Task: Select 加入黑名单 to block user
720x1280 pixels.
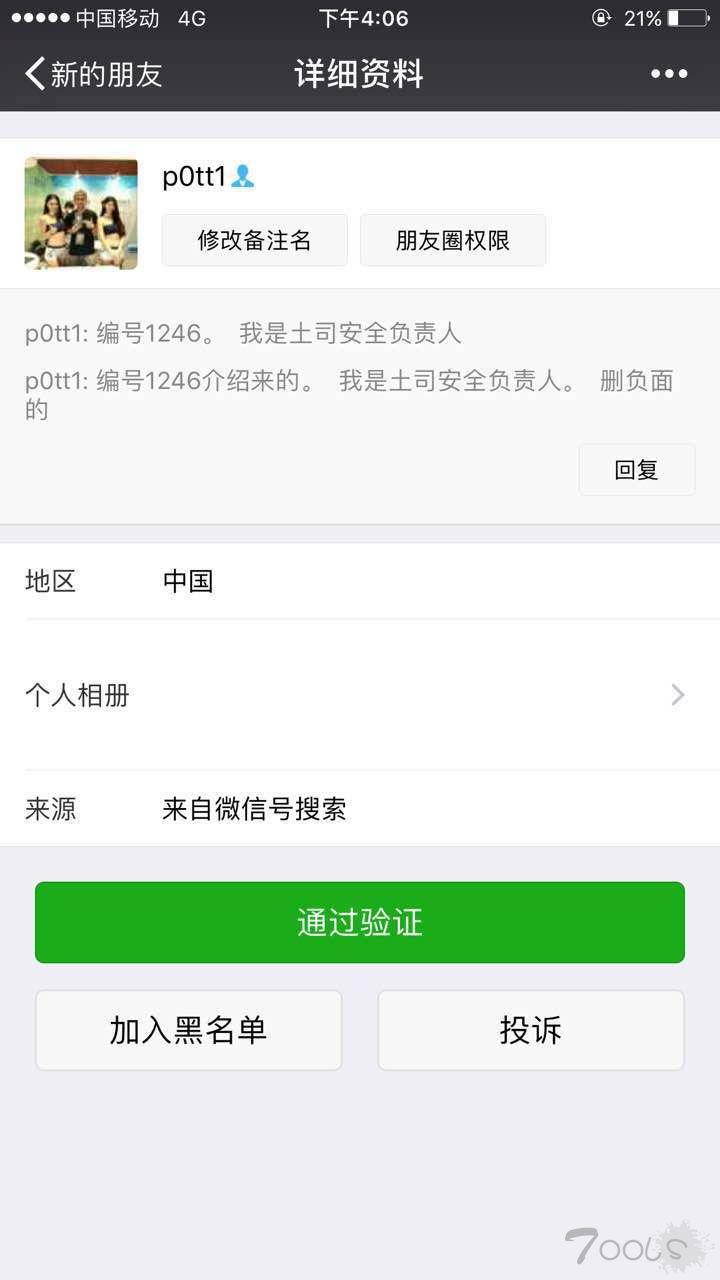Action: [x=189, y=1030]
